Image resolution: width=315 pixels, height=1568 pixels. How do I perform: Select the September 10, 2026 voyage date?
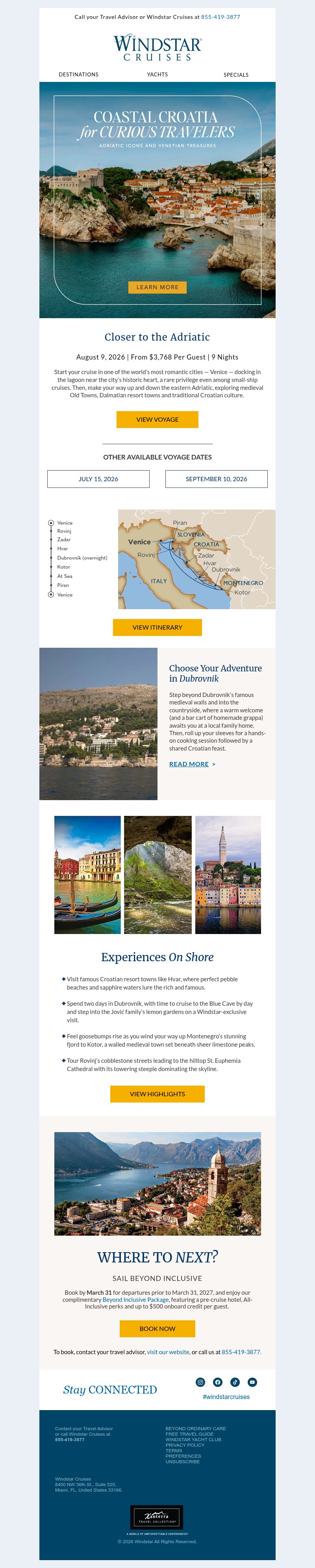tap(217, 479)
